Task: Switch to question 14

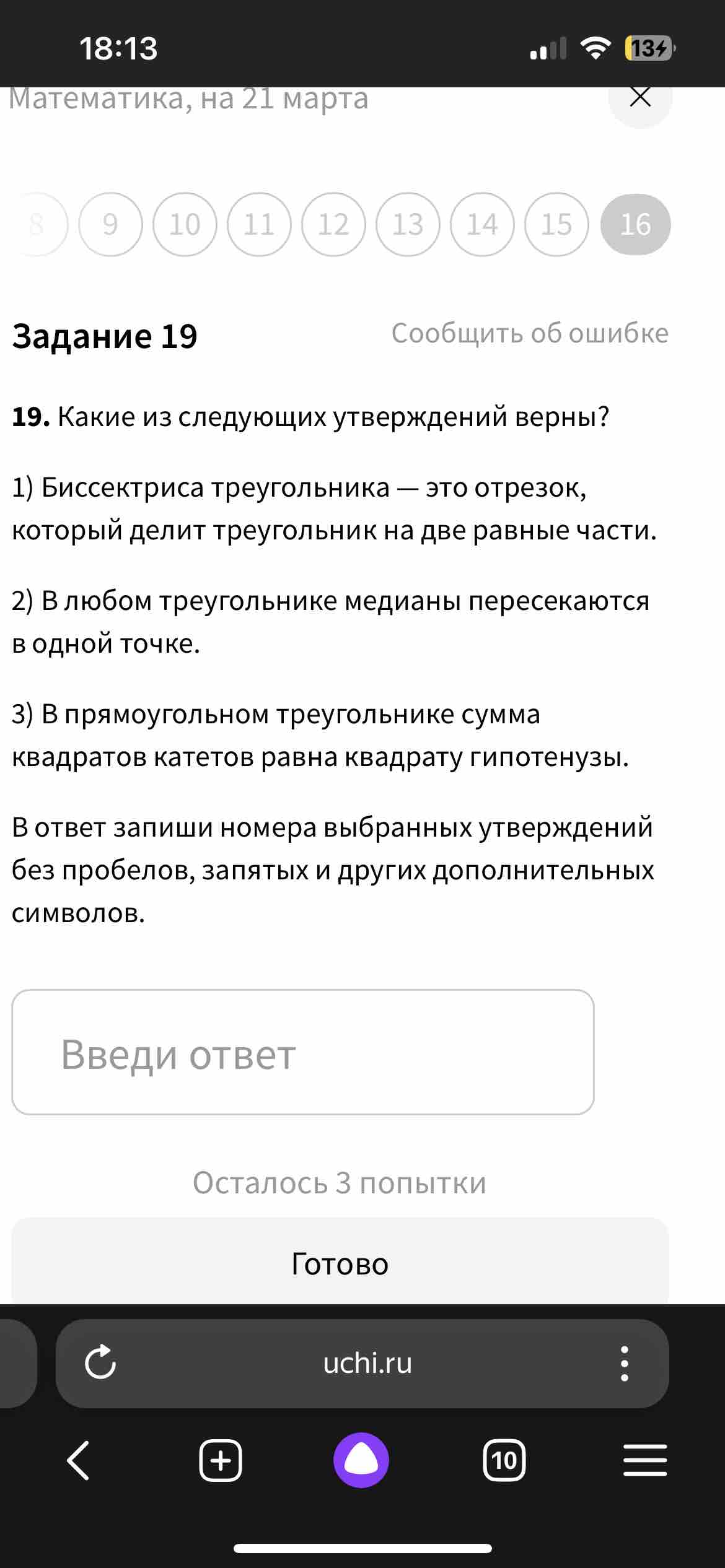Action: point(482,224)
